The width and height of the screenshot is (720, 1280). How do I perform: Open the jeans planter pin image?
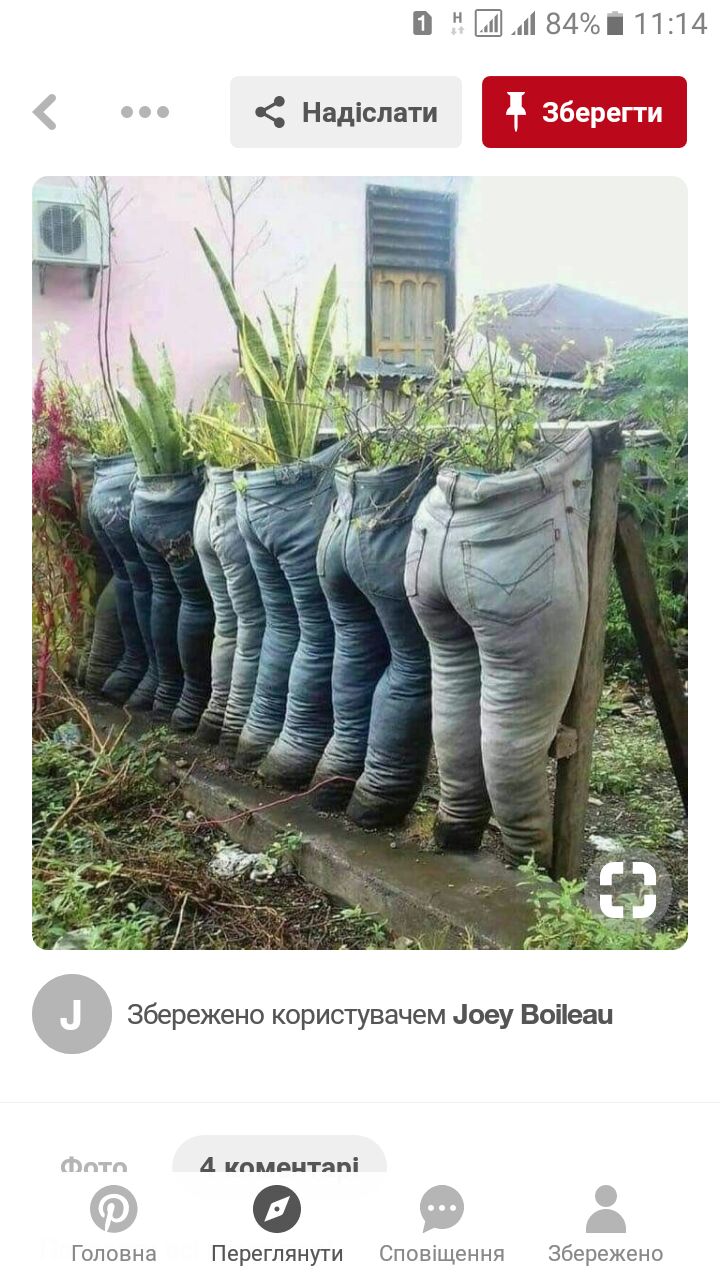[360, 563]
